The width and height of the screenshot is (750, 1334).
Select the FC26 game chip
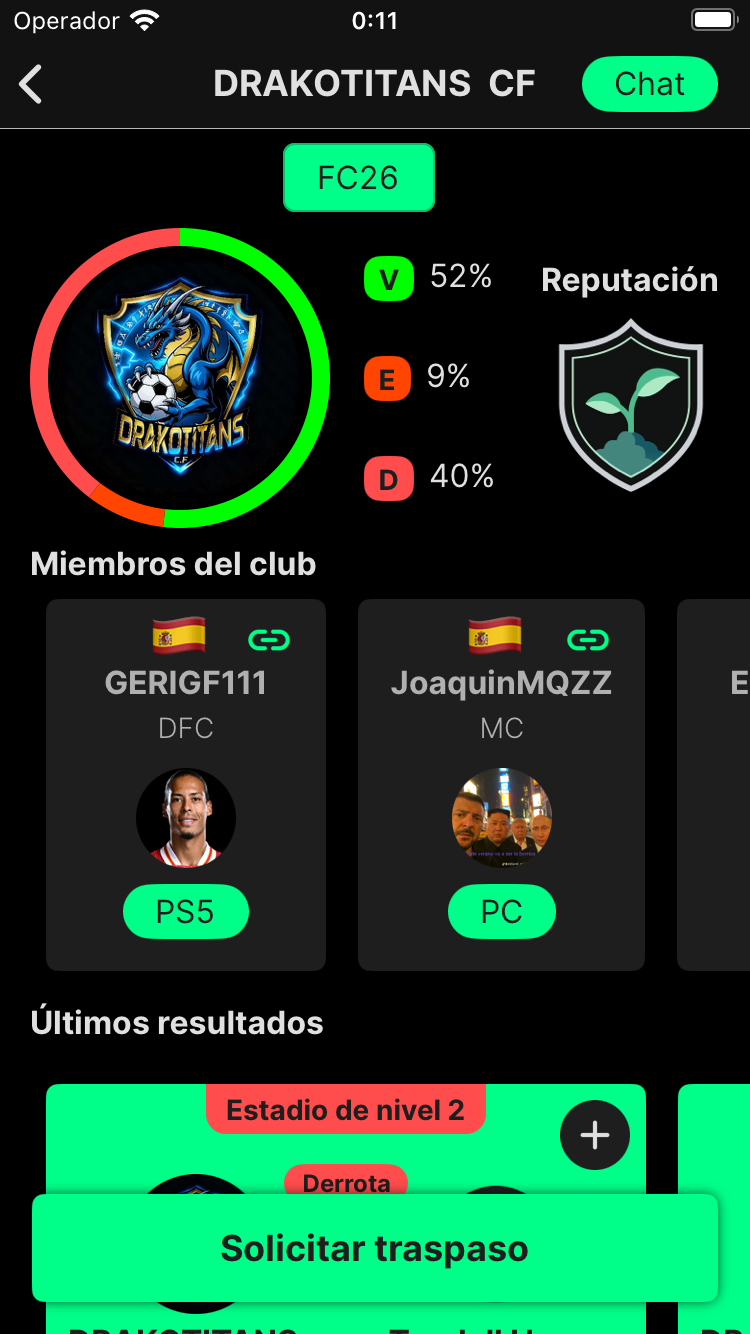click(358, 178)
